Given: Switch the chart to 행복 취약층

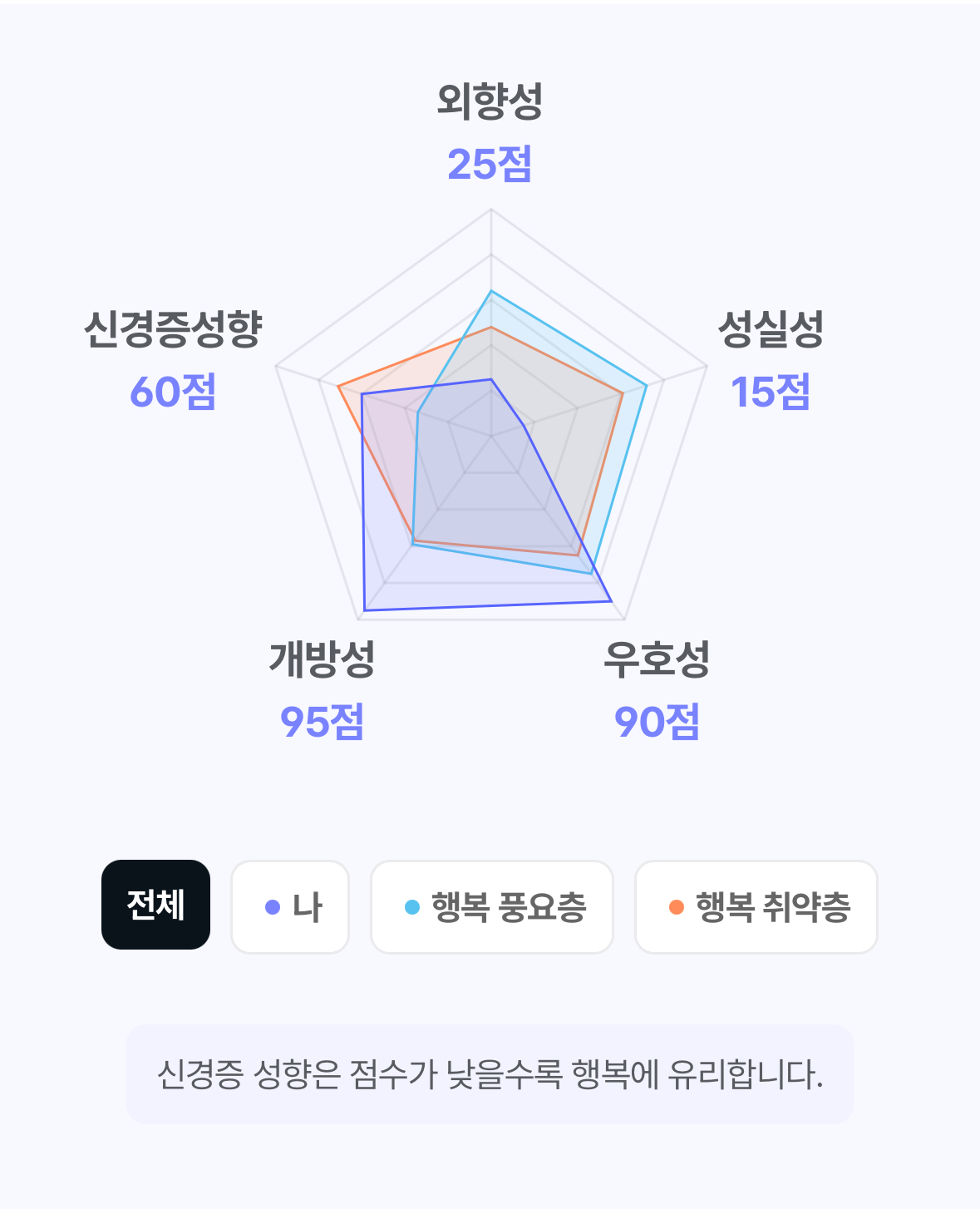Looking at the screenshot, I should (x=756, y=906).
